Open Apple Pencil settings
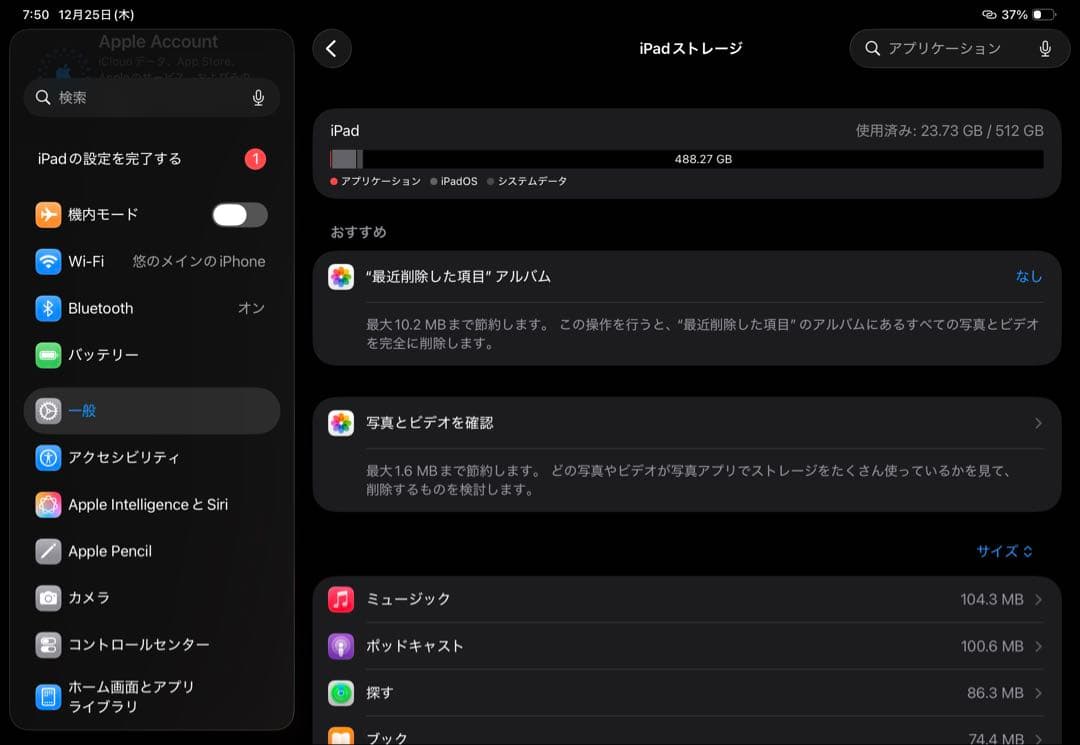Screen dimensions: 1080x745 [152, 551]
